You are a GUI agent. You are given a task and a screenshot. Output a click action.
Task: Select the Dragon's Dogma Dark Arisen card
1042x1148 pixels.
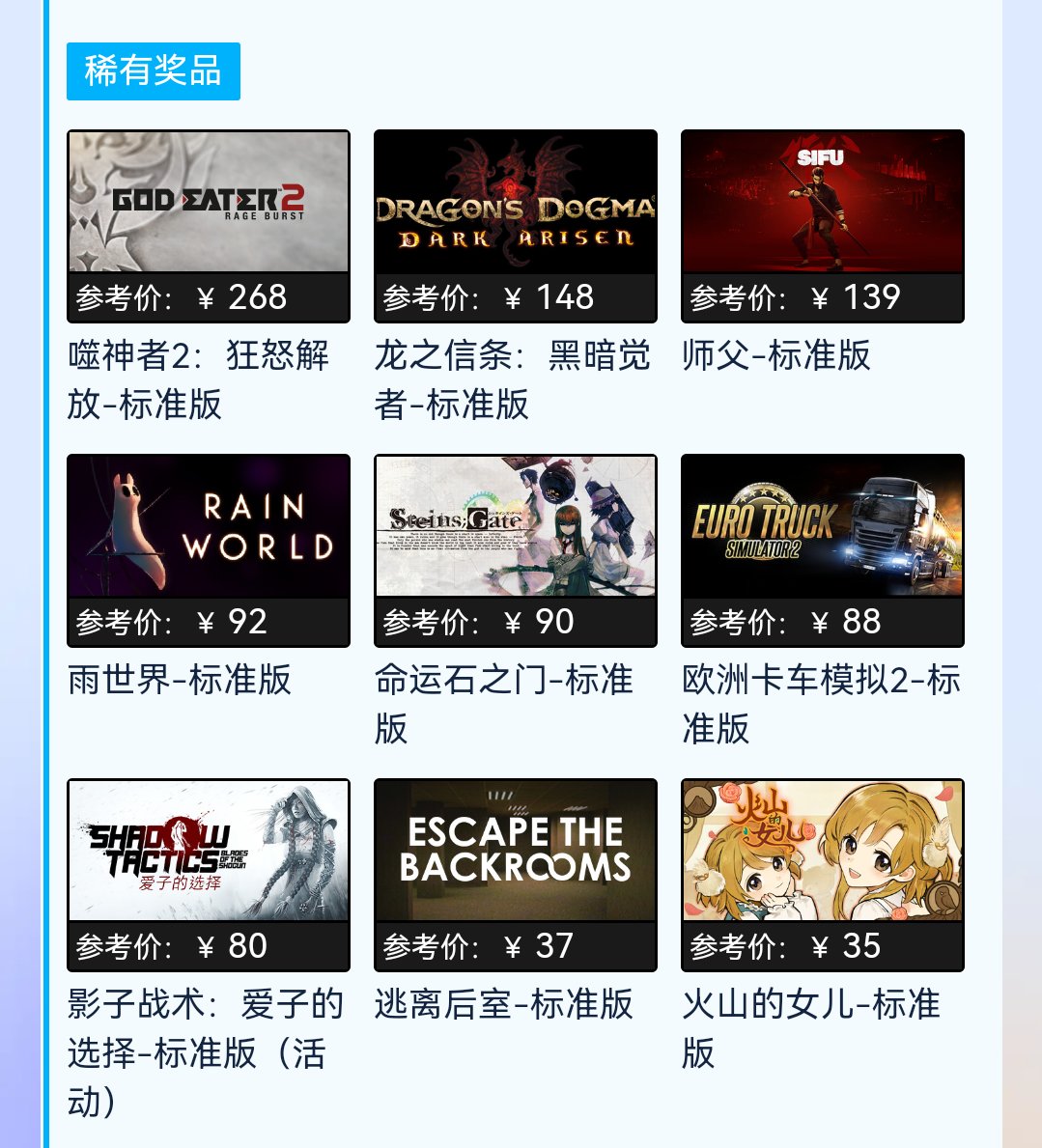pyautogui.click(x=515, y=203)
